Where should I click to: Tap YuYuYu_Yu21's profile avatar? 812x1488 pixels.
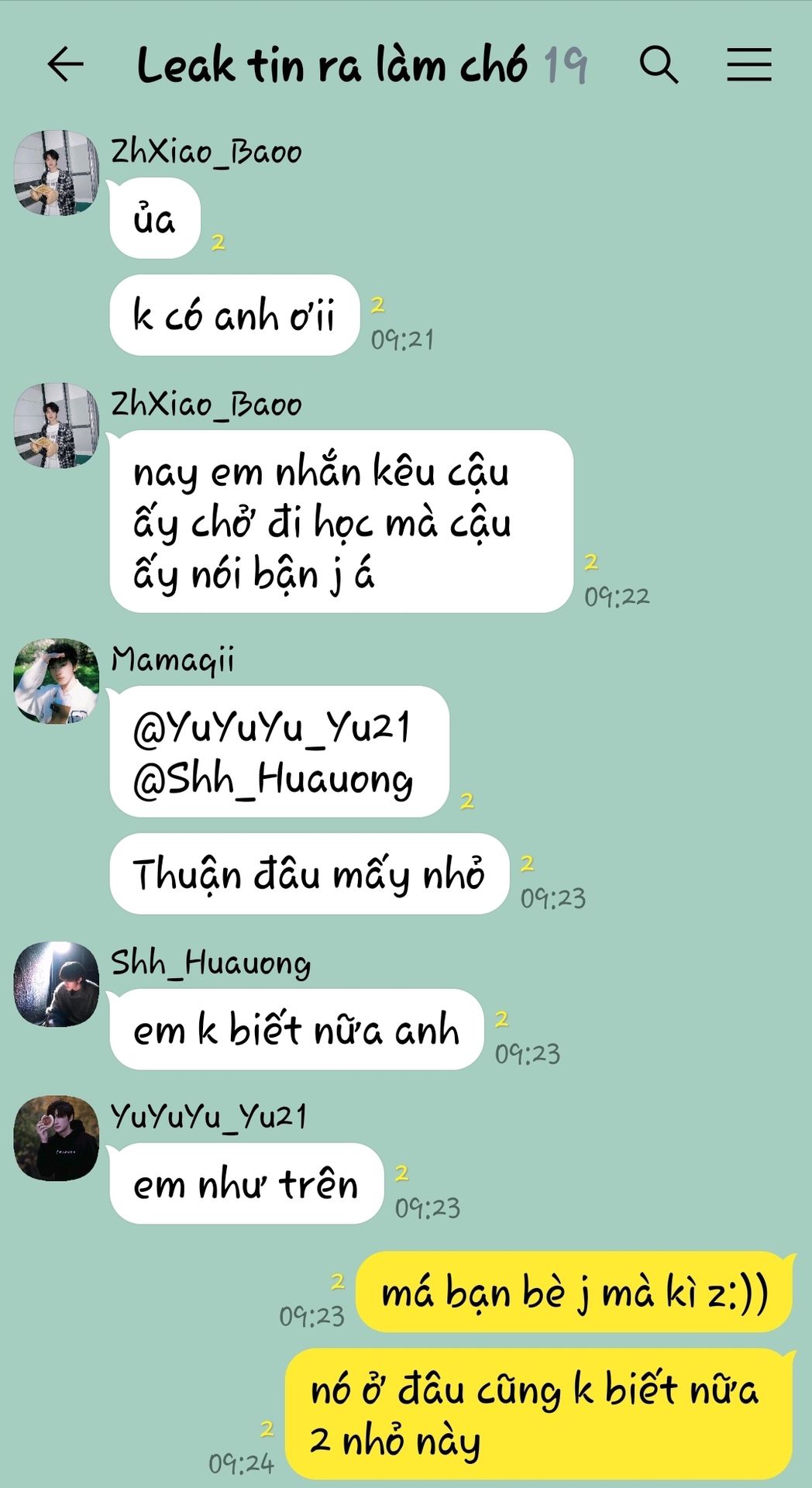56,1138
